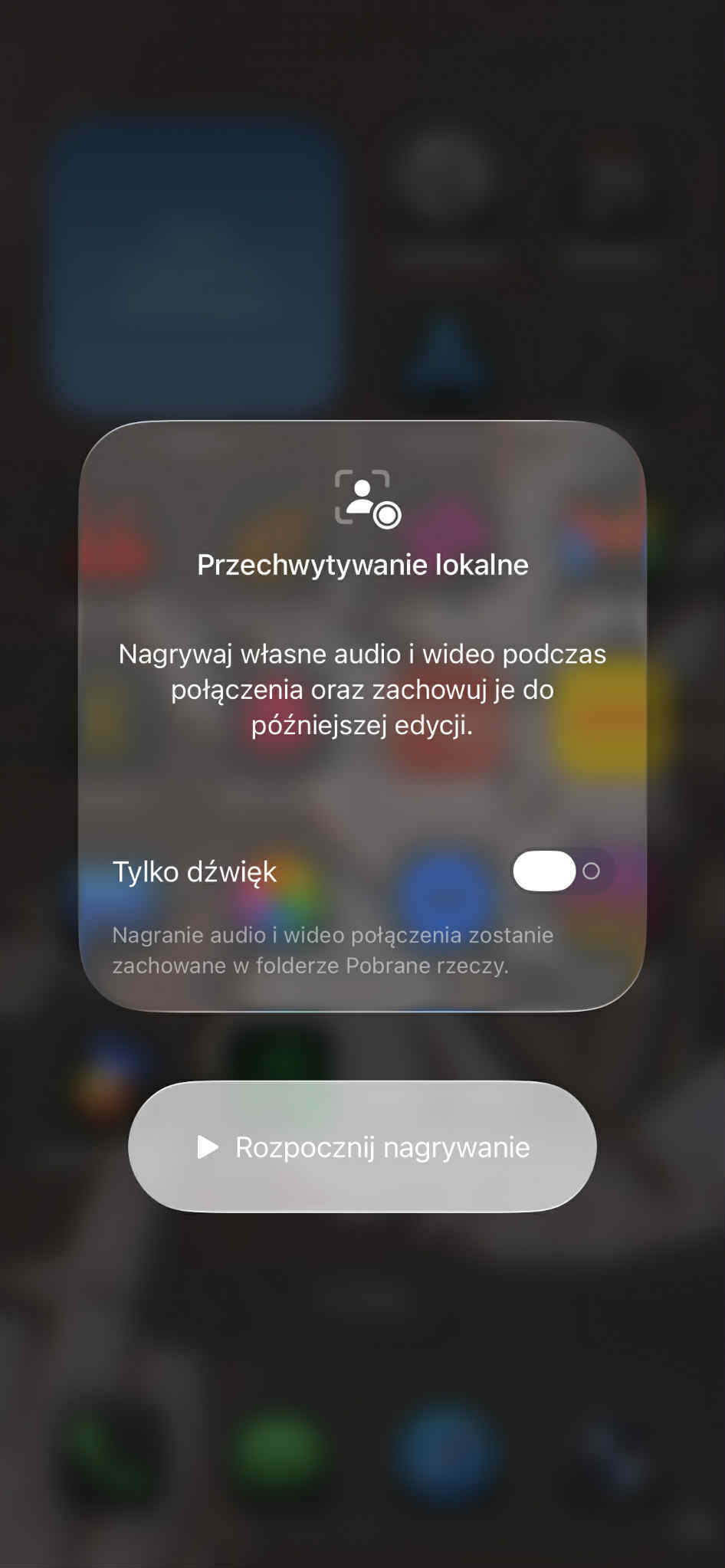The image size is (725, 1568).
Task: Toggle the Tylko dźwięk switch
Action: click(x=562, y=871)
